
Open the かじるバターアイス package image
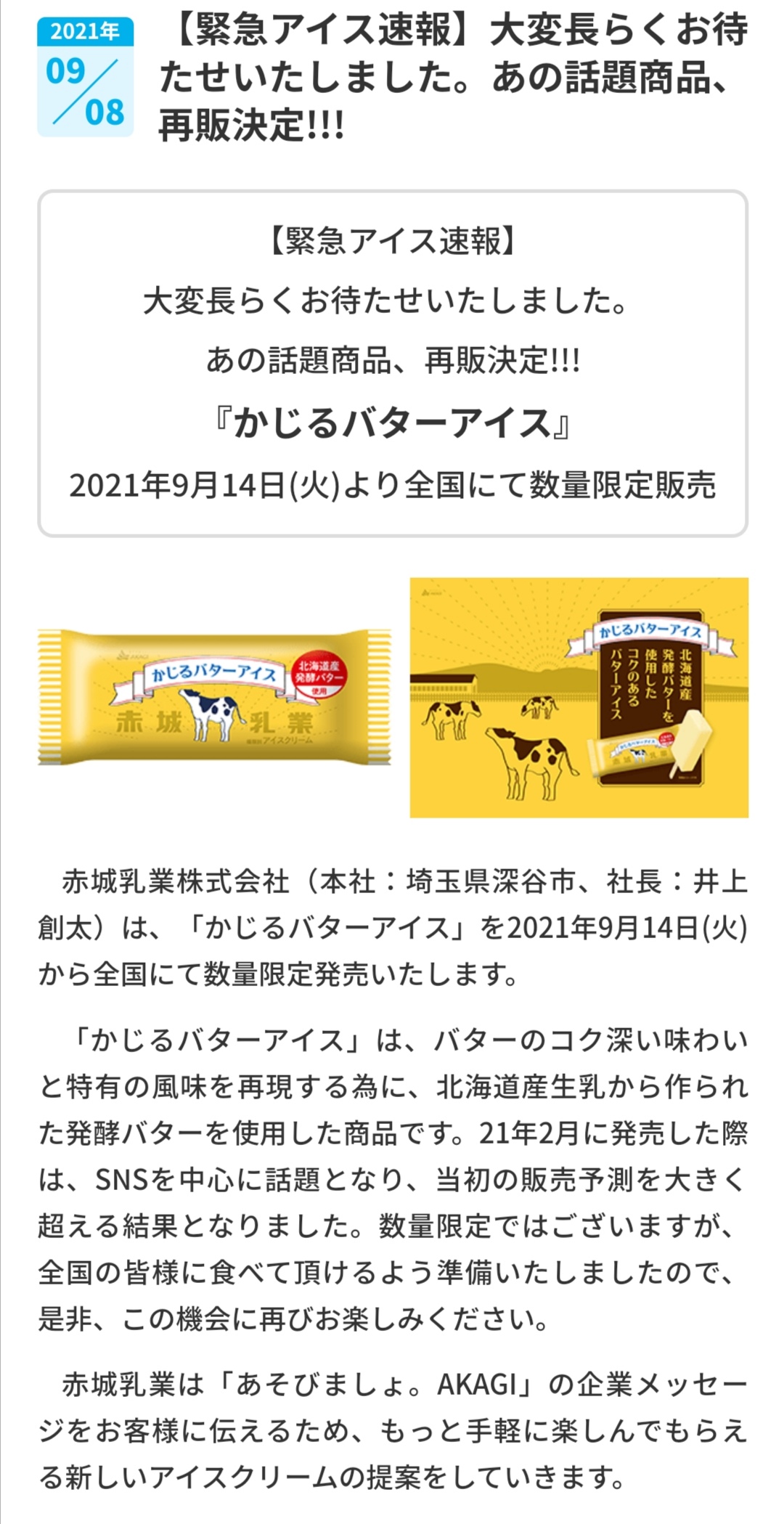[214, 697]
